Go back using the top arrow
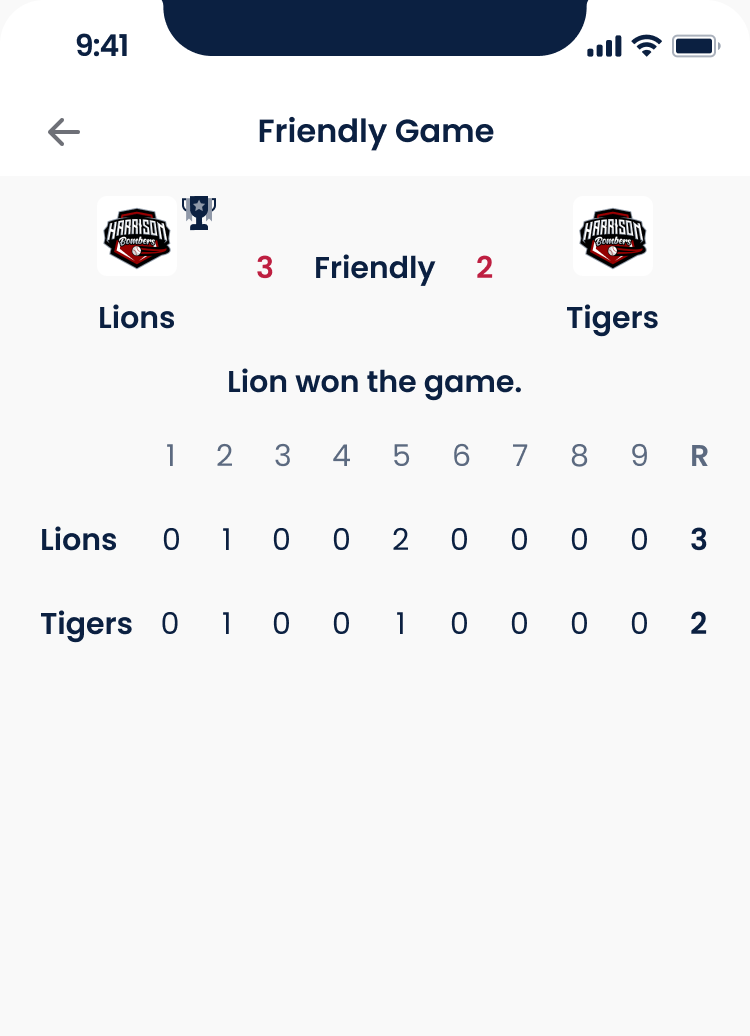 click(x=64, y=132)
